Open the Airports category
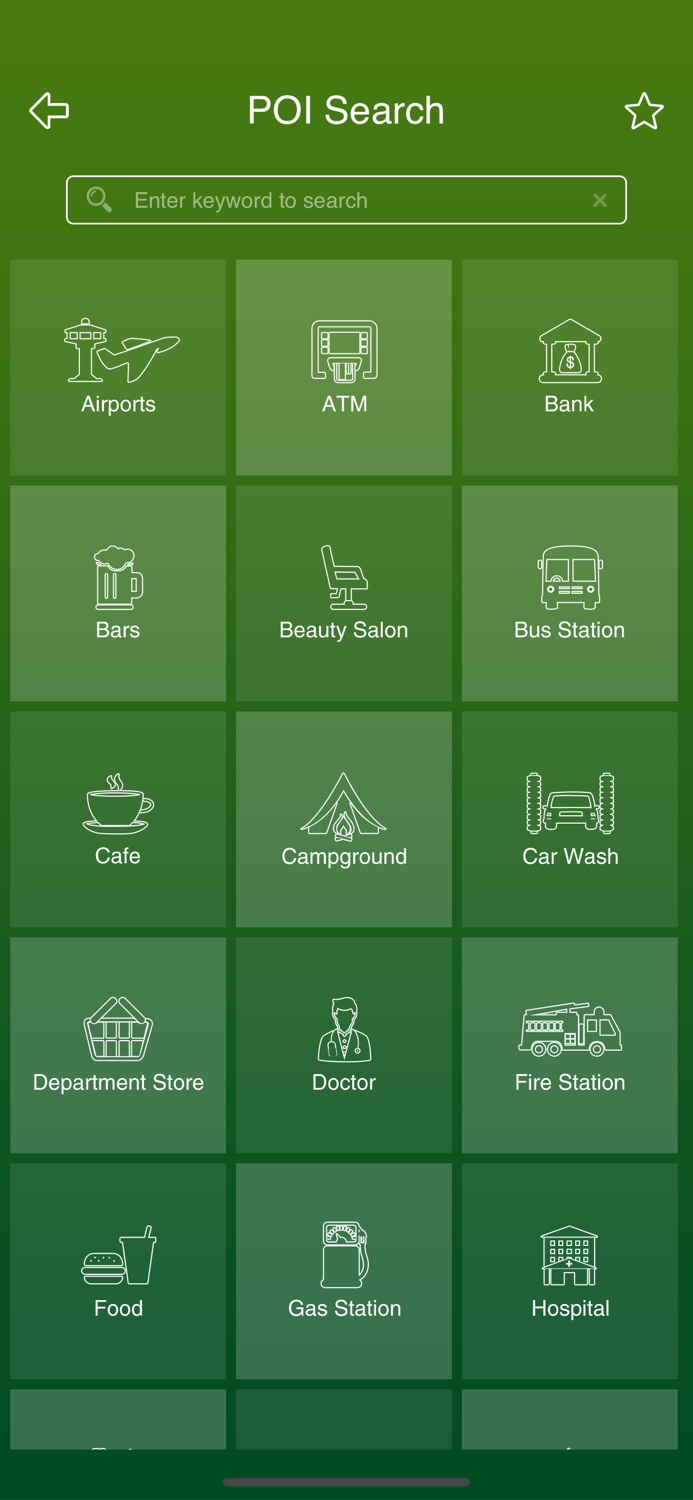 click(x=118, y=367)
